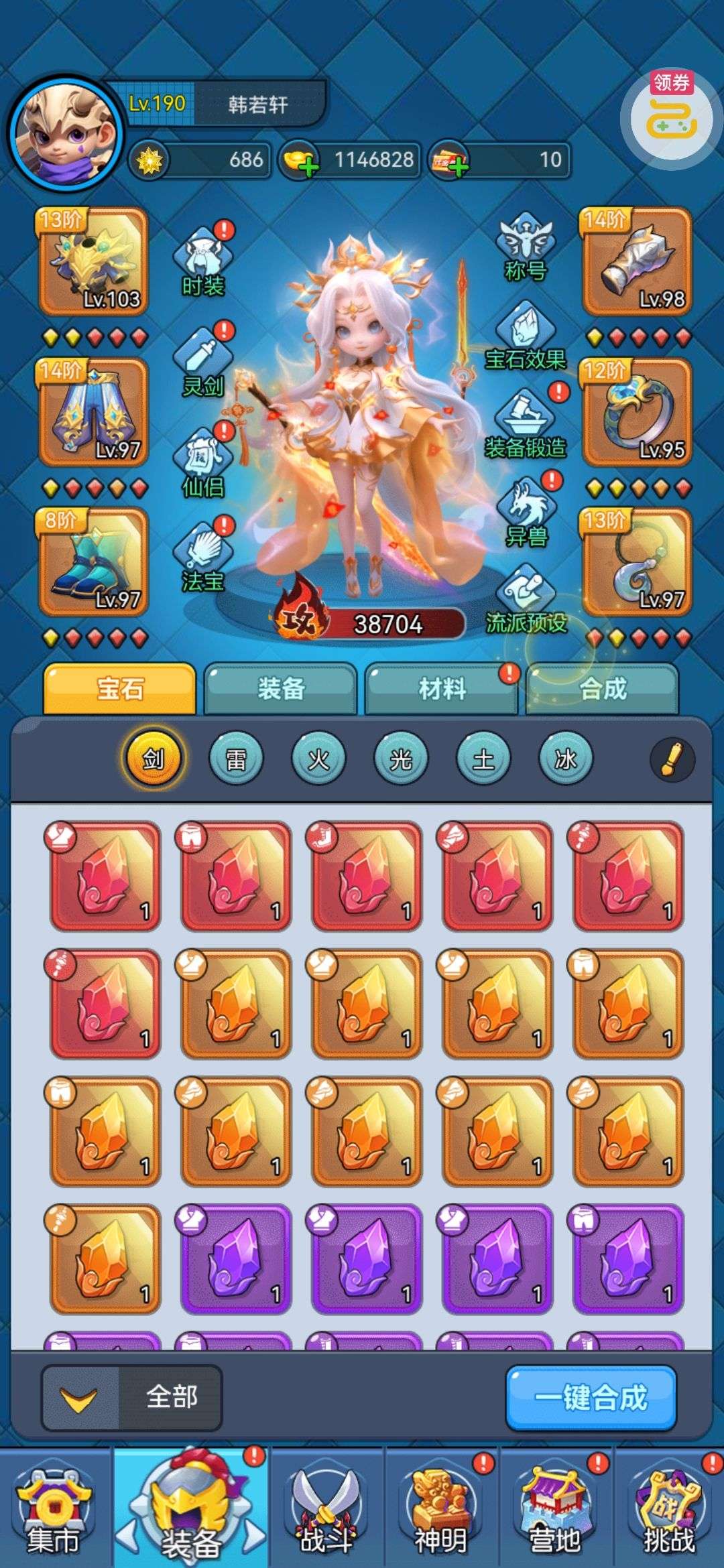Switch to the 材料 materials tab
Screen dimensions: 724x1568
[442, 688]
